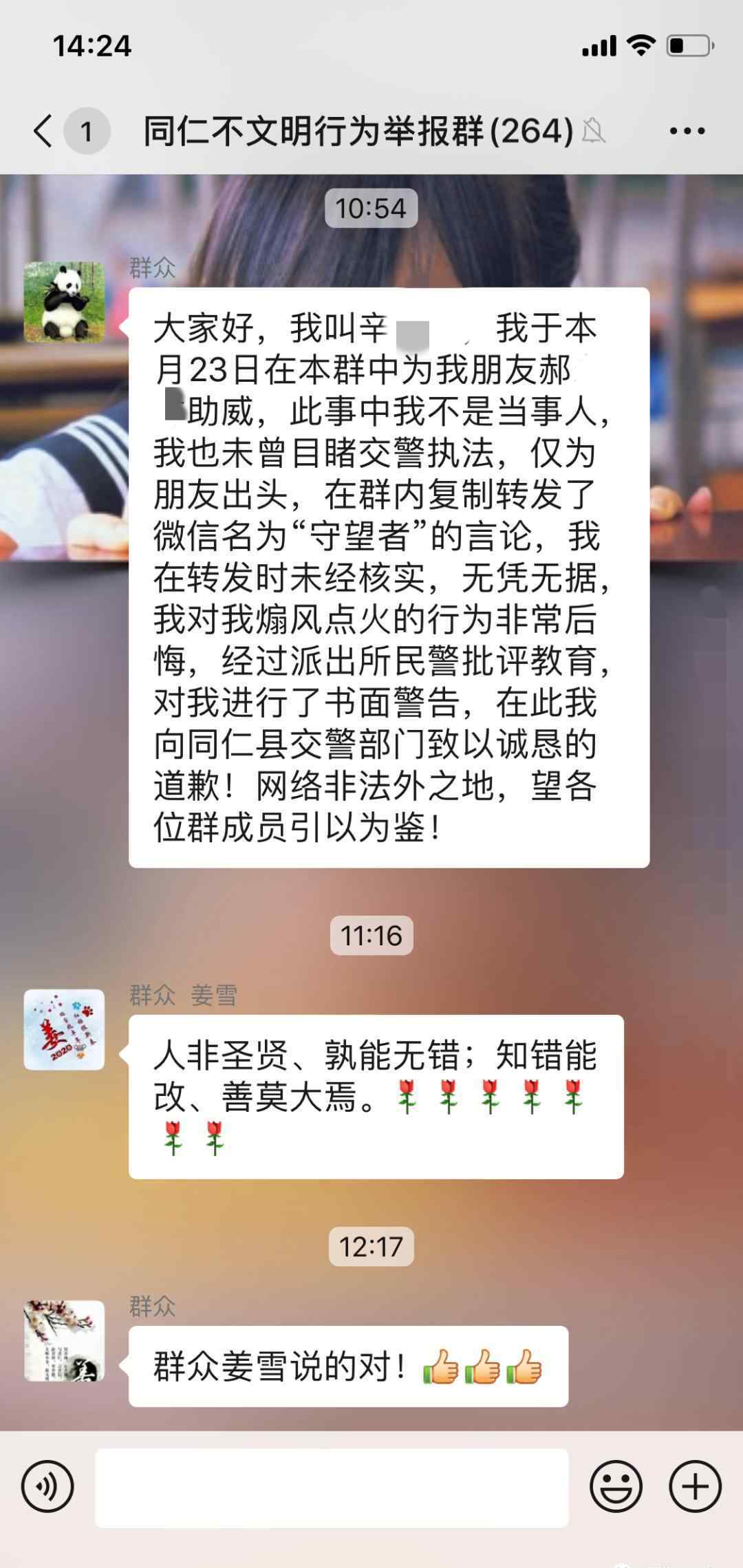This screenshot has height=1568, width=743.
Task: Open the emoji picker
Action: point(616,1486)
